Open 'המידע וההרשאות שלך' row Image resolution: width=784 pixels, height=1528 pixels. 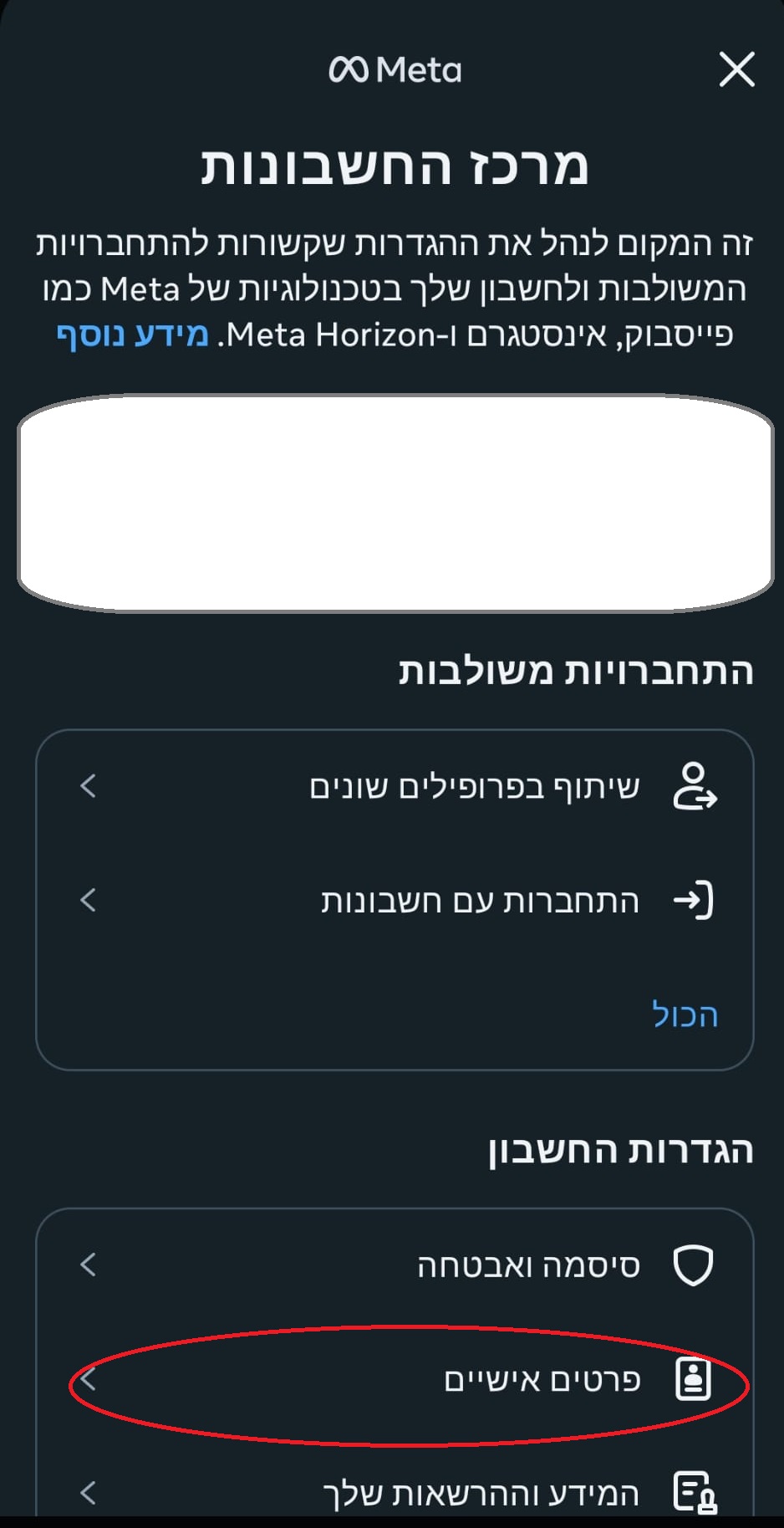481,1493
